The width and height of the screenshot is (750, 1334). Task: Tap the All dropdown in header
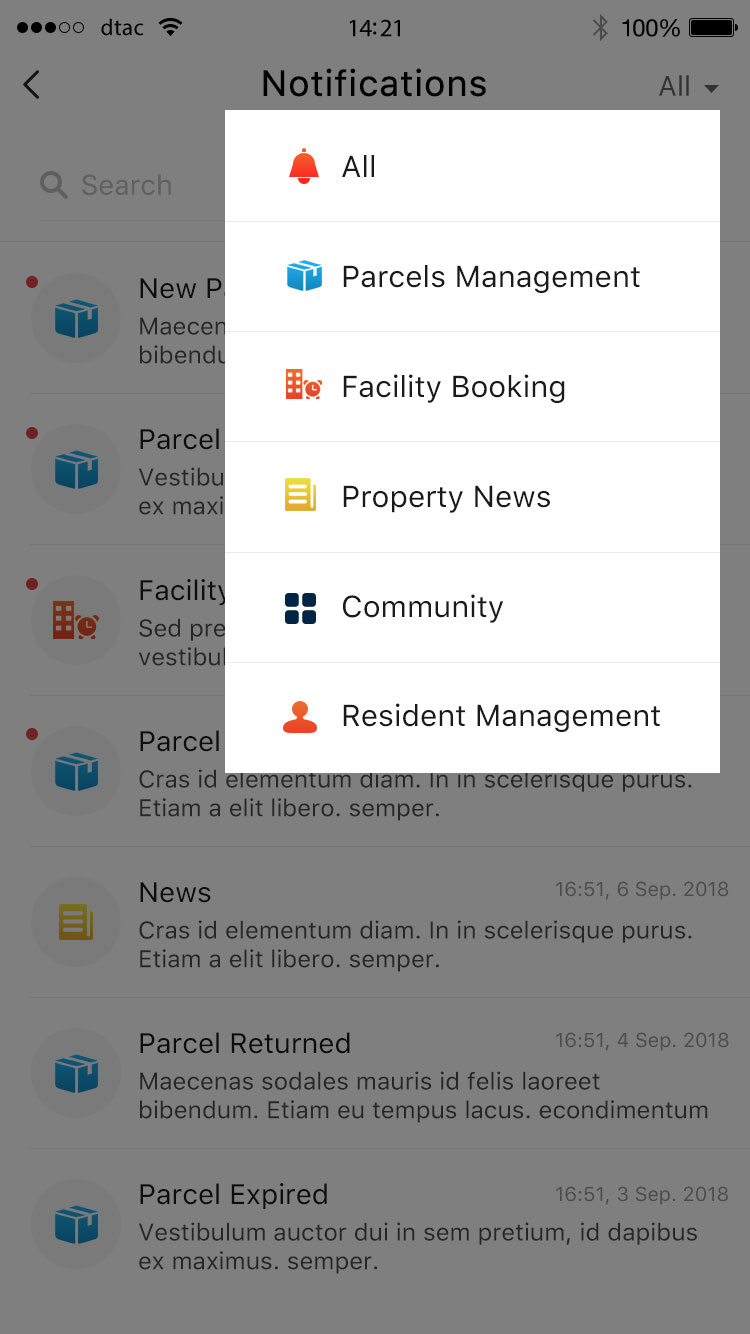[x=688, y=87]
